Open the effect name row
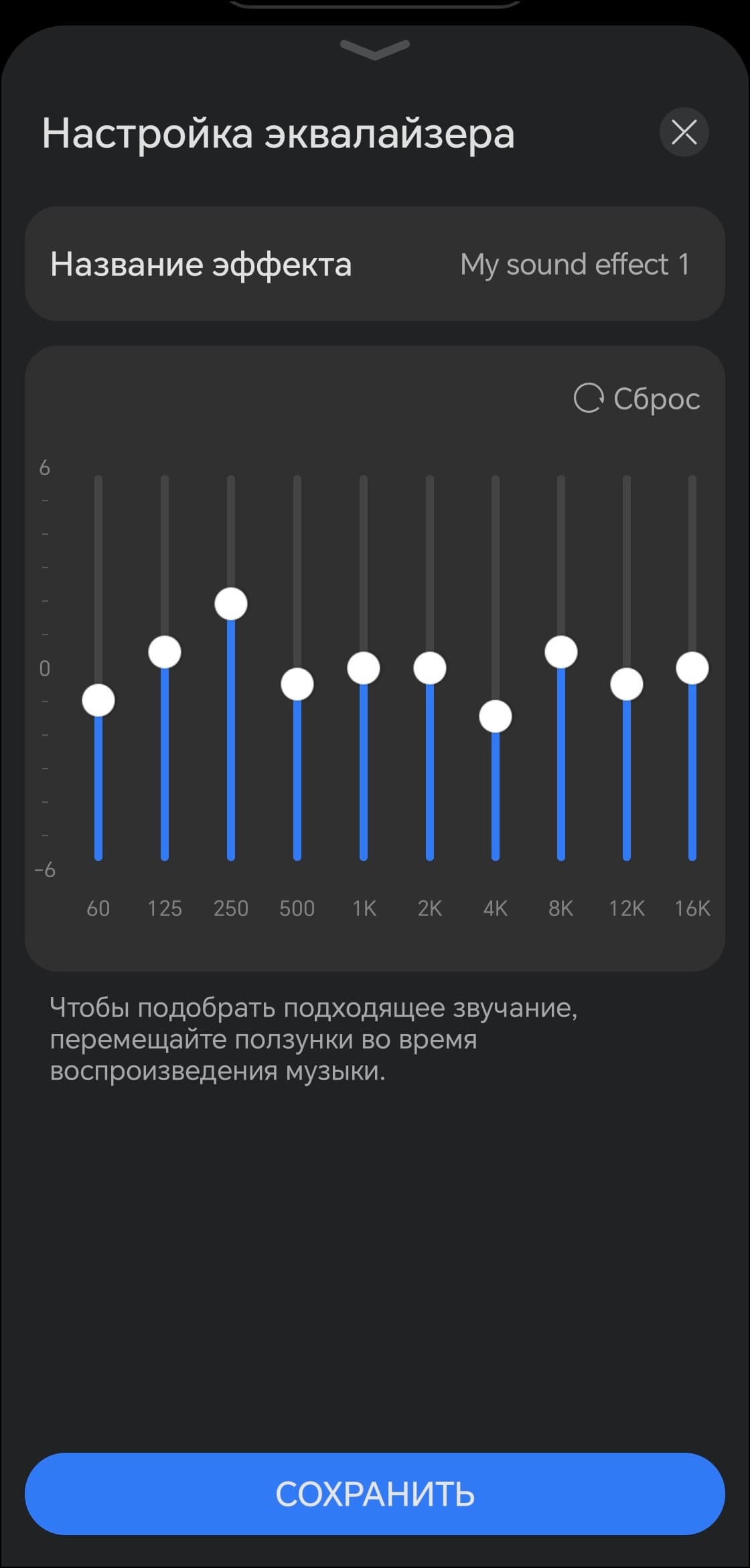The height and width of the screenshot is (1568, 750). click(x=375, y=264)
